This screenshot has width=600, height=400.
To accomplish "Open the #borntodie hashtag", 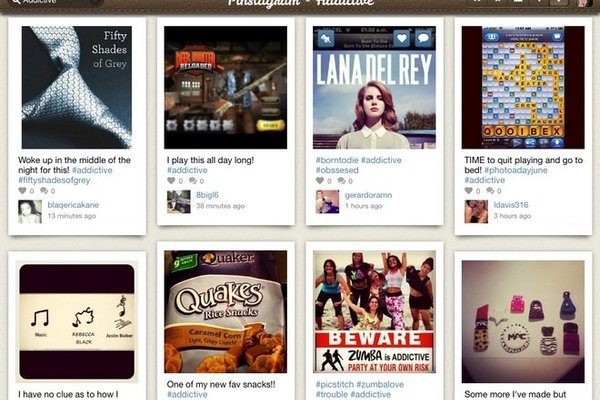I will pyautogui.click(x=336, y=160).
